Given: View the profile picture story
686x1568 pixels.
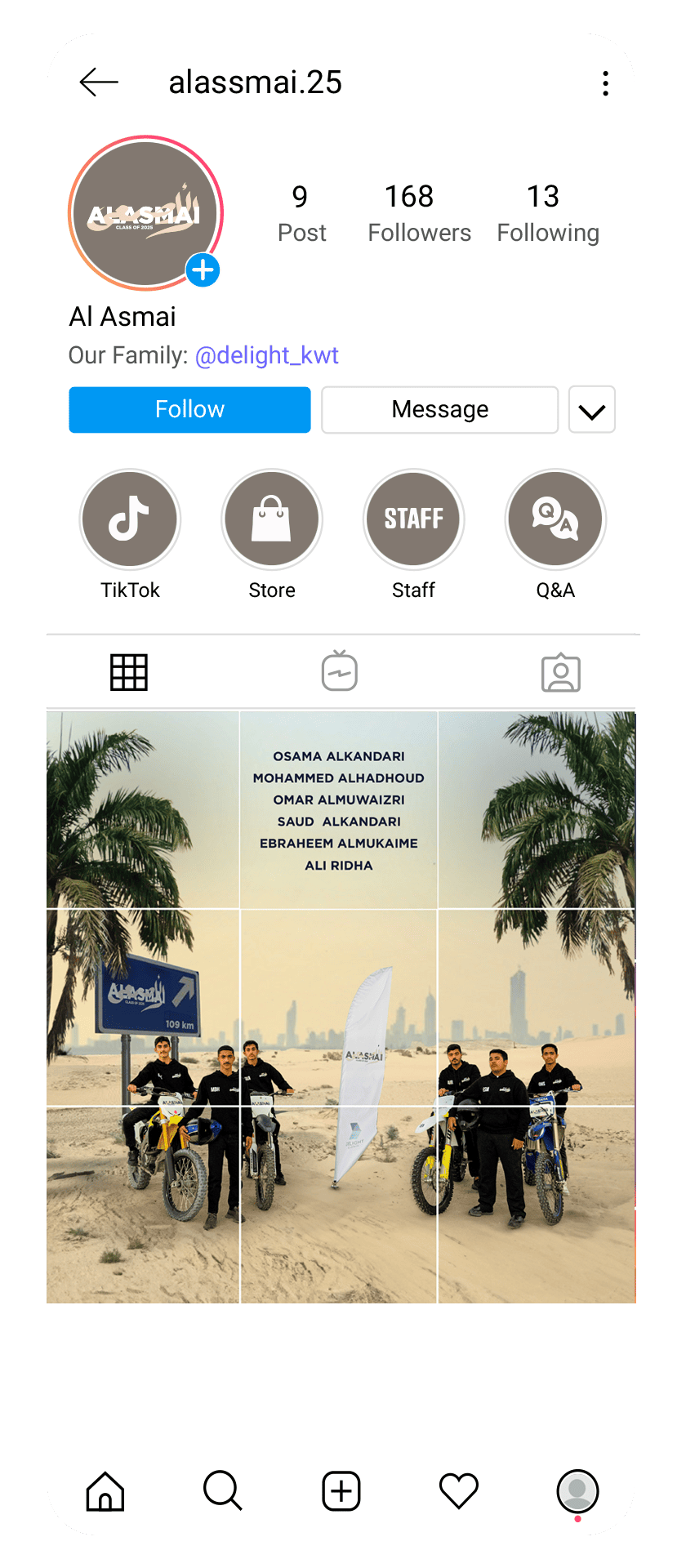Looking at the screenshot, I should [x=145, y=213].
